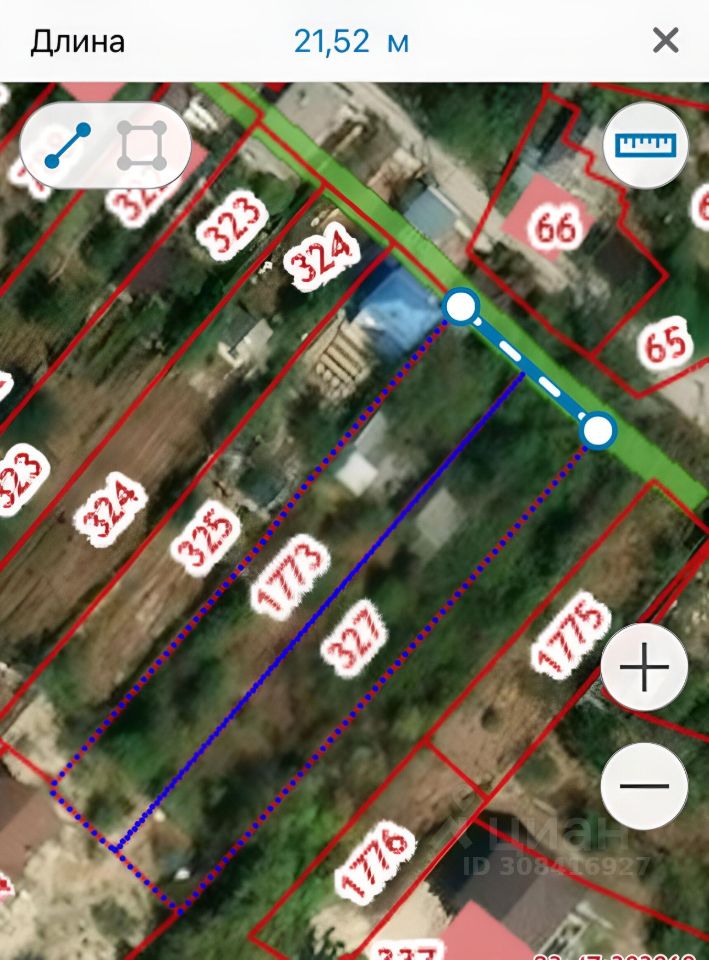Select the line distance measuring mode
The height and width of the screenshot is (960, 709).
pyautogui.click(x=69, y=146)
